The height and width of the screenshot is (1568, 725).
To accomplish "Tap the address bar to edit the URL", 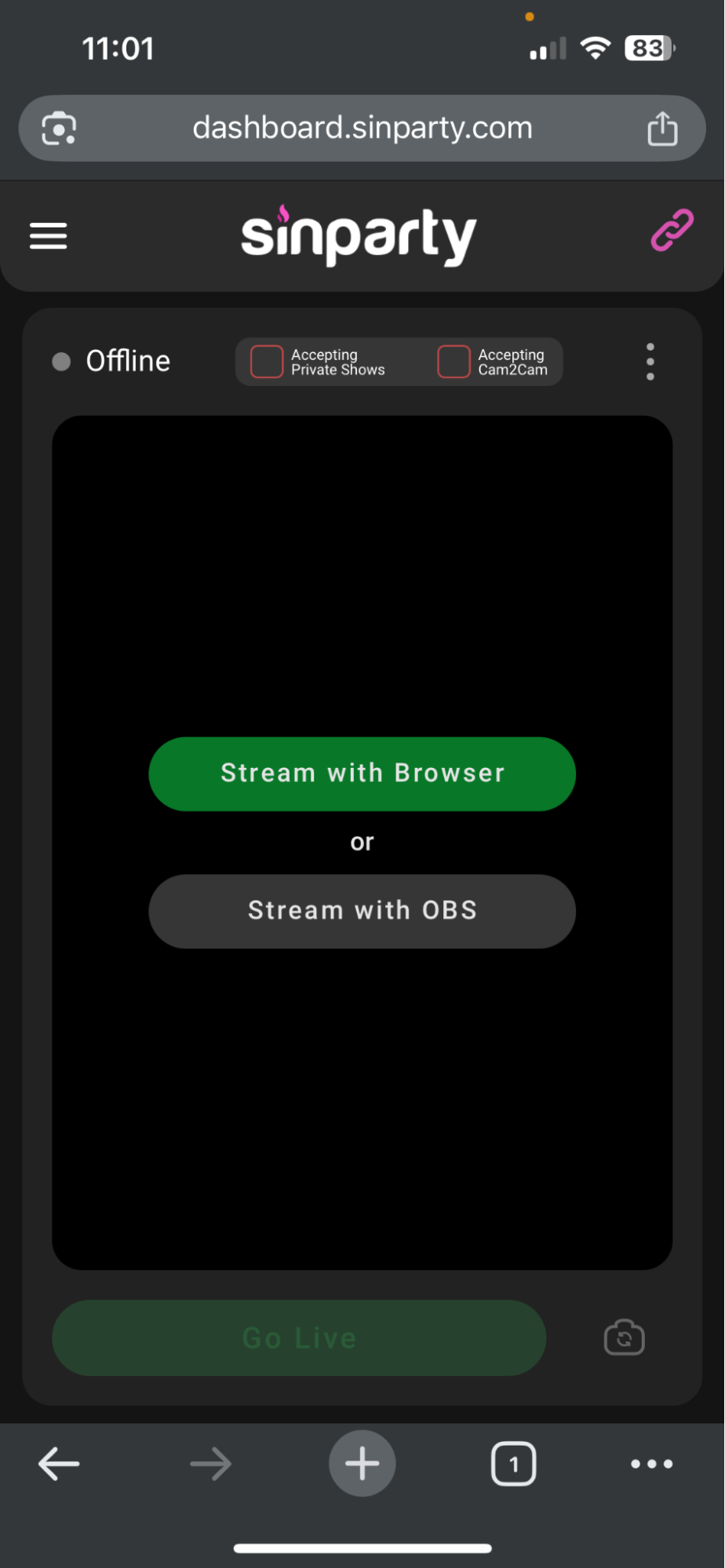I will 362,128.
